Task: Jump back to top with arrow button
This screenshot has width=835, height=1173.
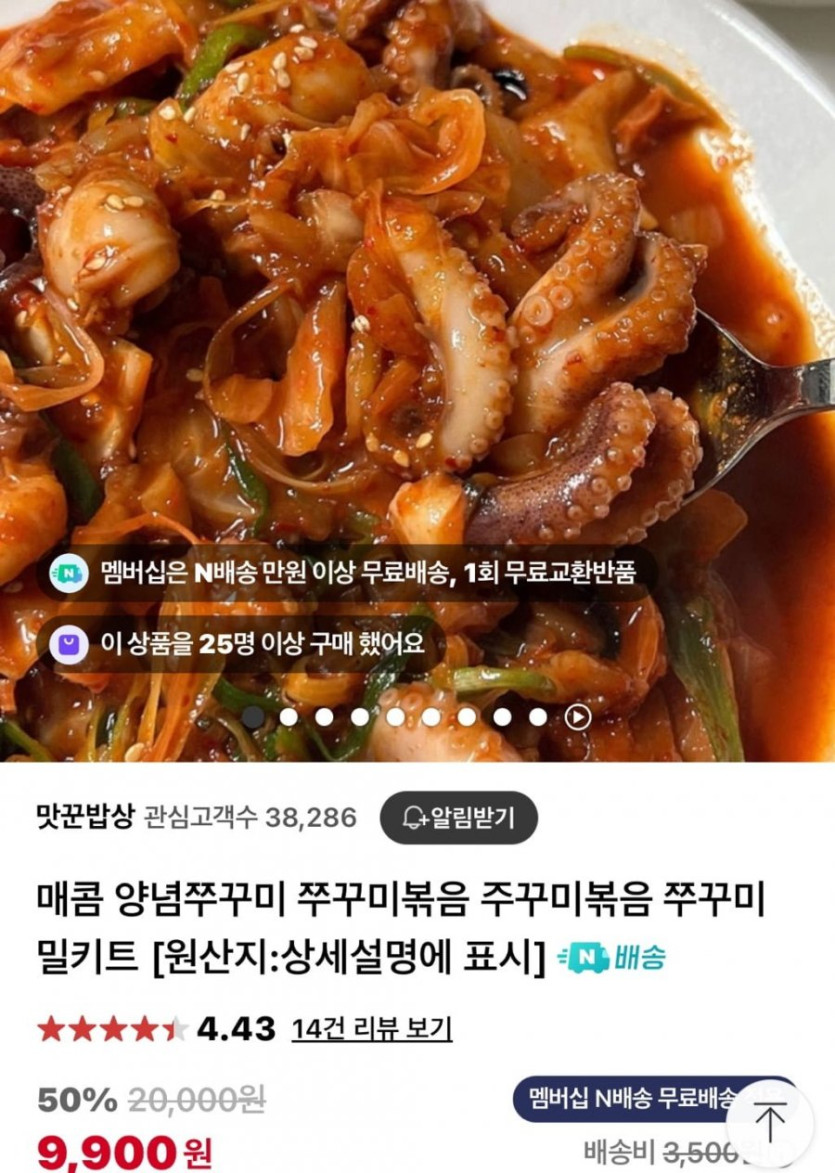Action: tap(769, 1122)
